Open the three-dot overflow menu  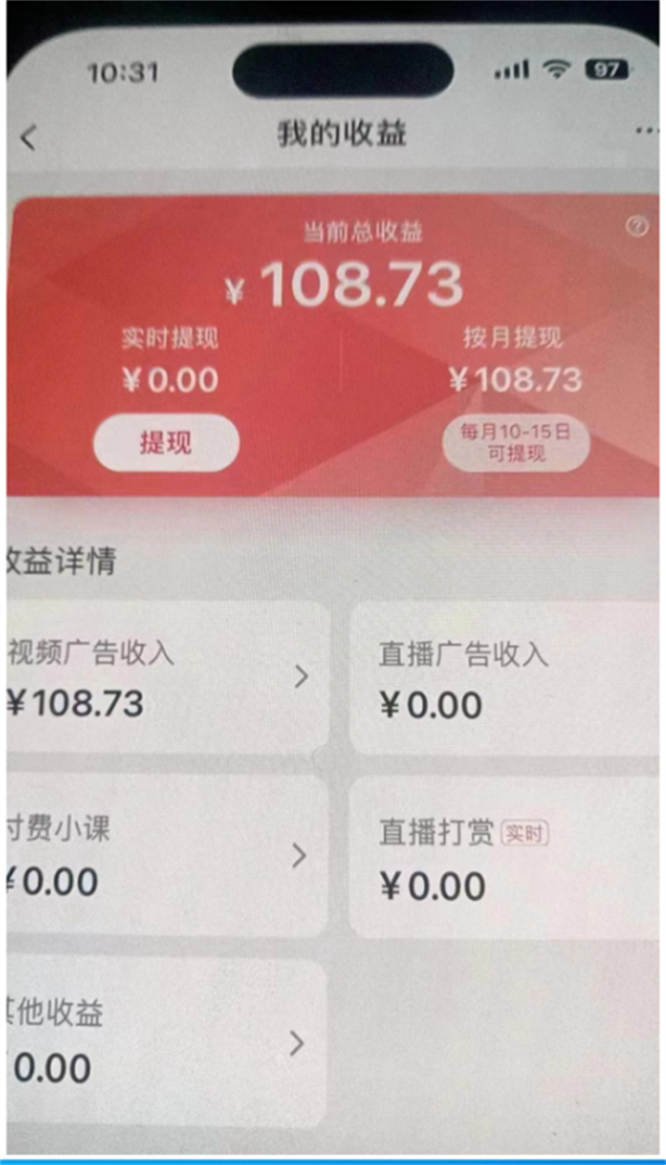pos(647,131)
